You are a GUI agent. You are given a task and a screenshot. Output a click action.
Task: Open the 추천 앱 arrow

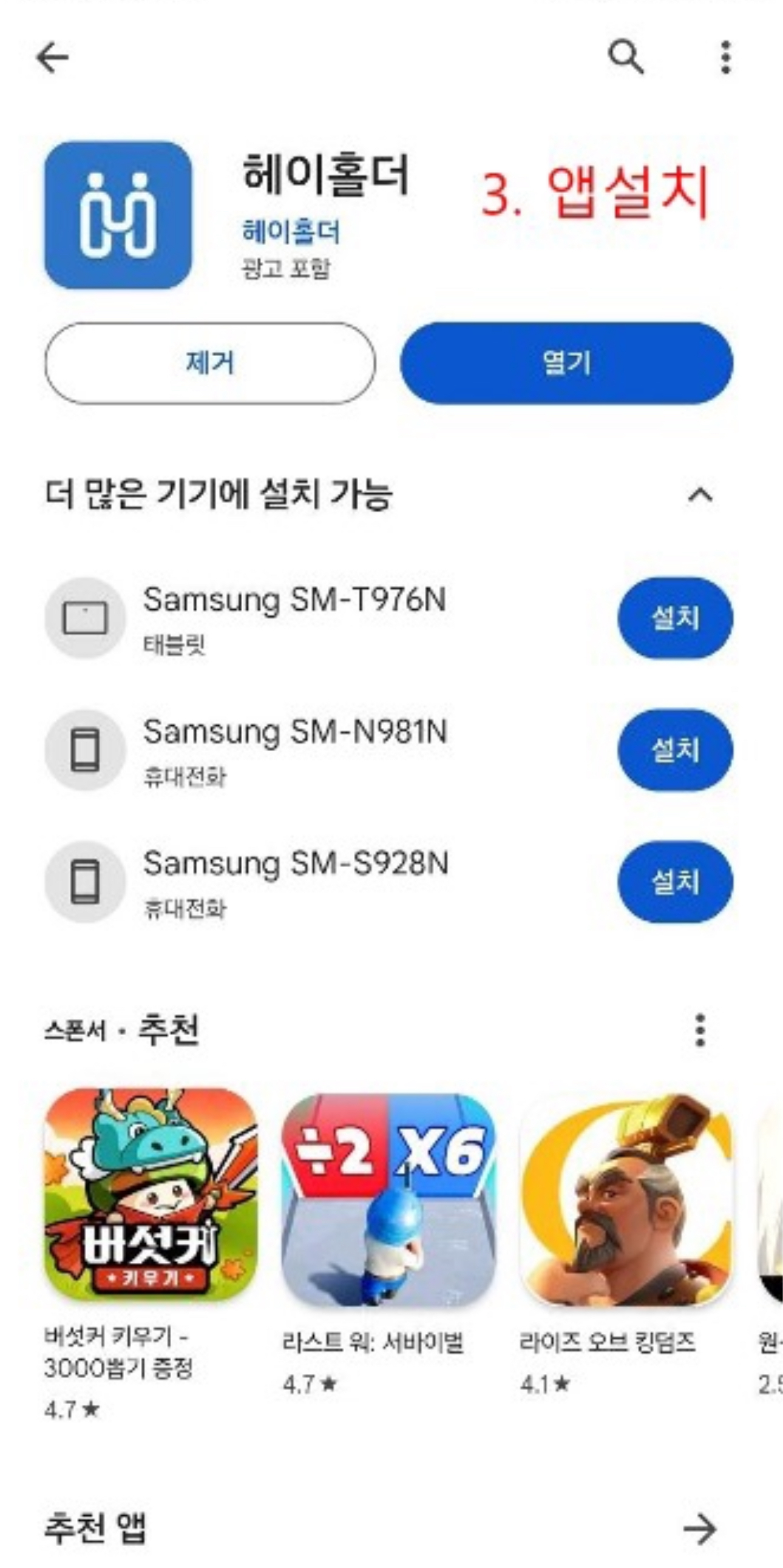pyautogui.click(x=700, y=1529)
